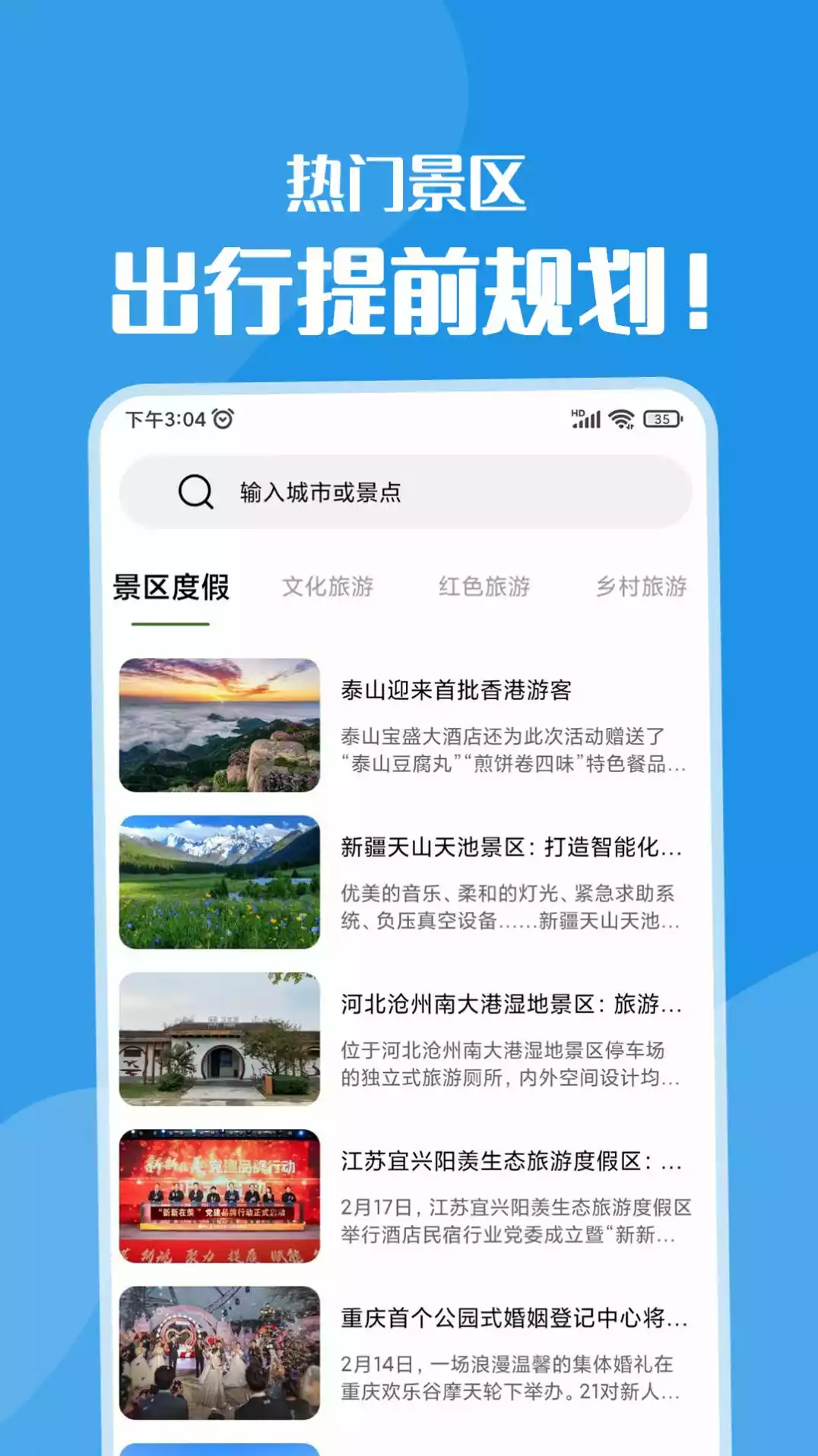Open the 红色旅游 tab
The height and width of the screenshot is (1456, 818).
coord(484,585)
